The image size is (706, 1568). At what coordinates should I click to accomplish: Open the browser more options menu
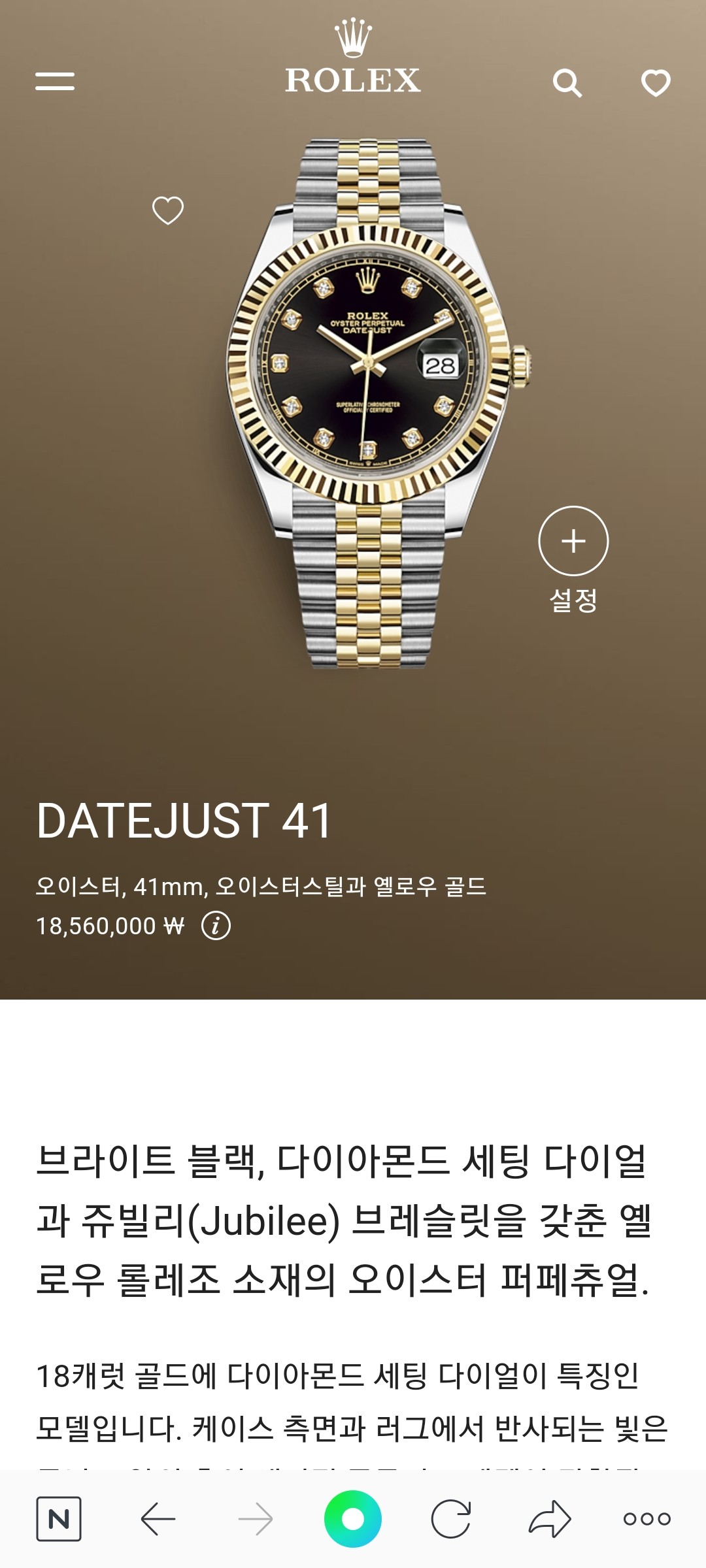tap(647, 1519)
